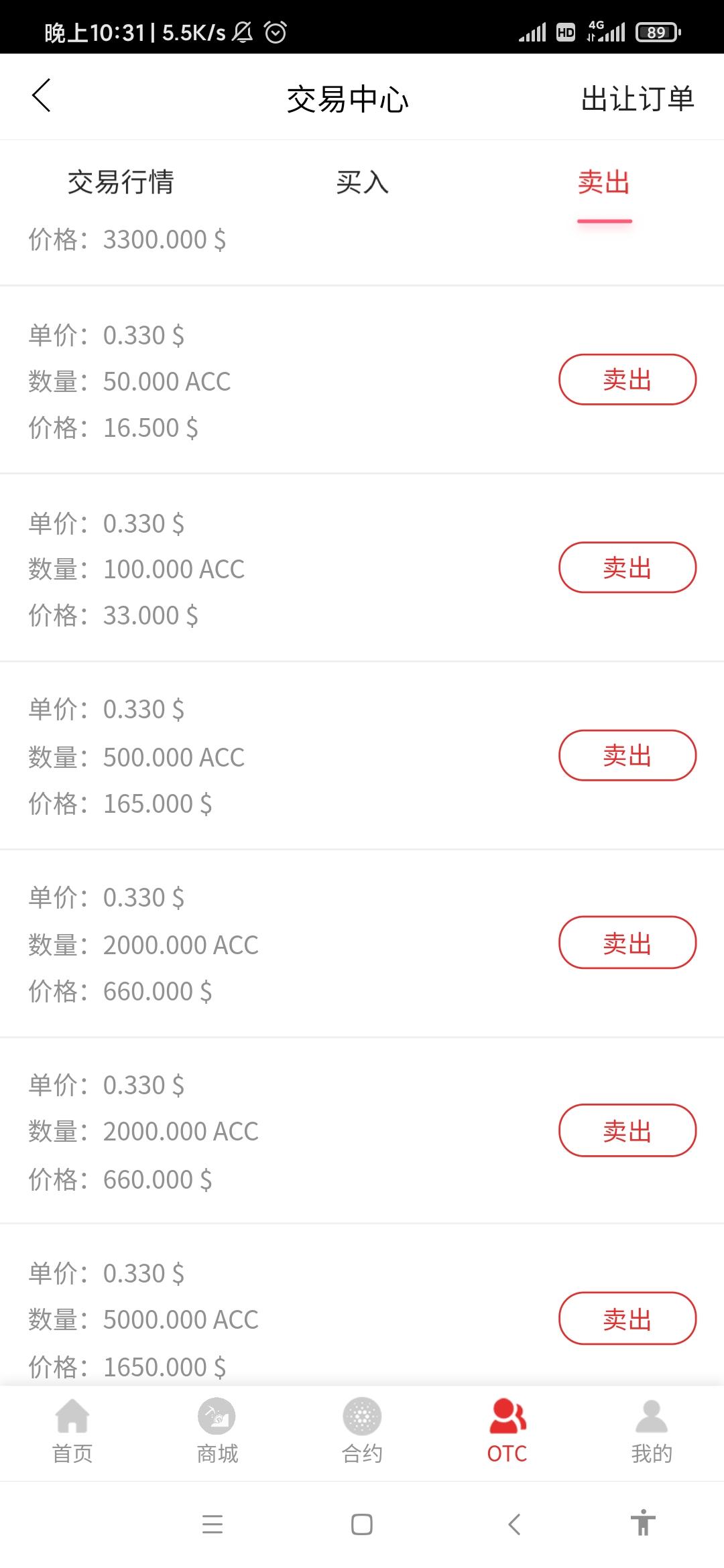Tap the muted notifications icon in status bar
This screenshot has height=1568, width=724.
point(243,31)
